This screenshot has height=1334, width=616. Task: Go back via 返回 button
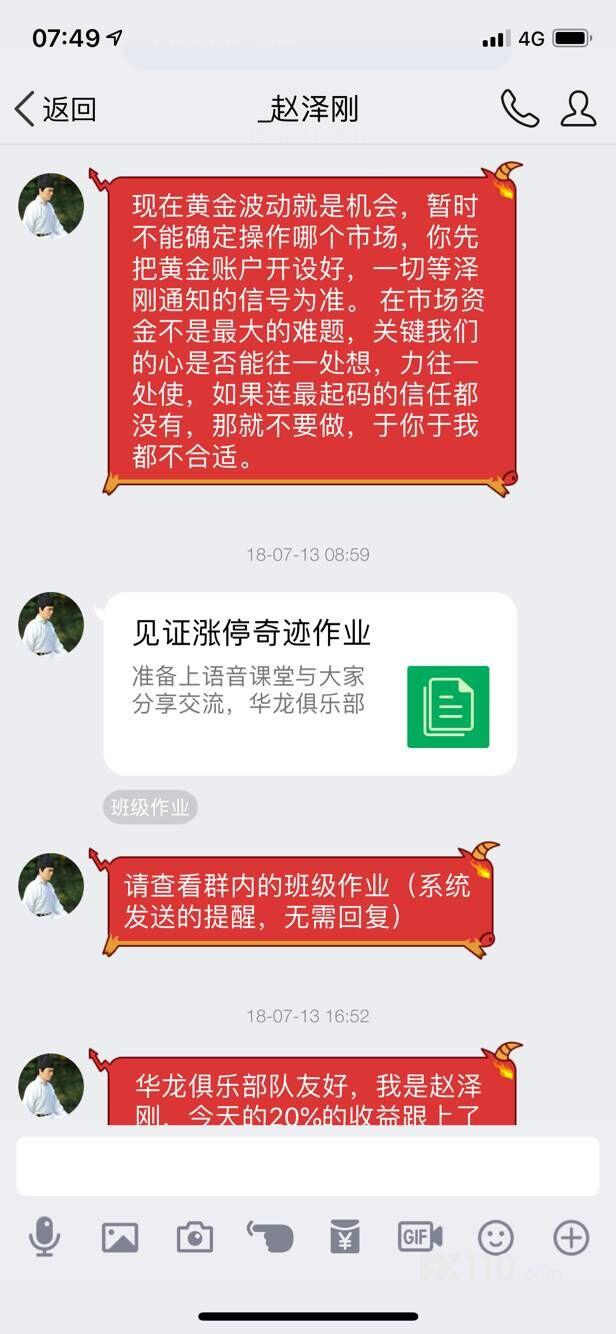56,109
